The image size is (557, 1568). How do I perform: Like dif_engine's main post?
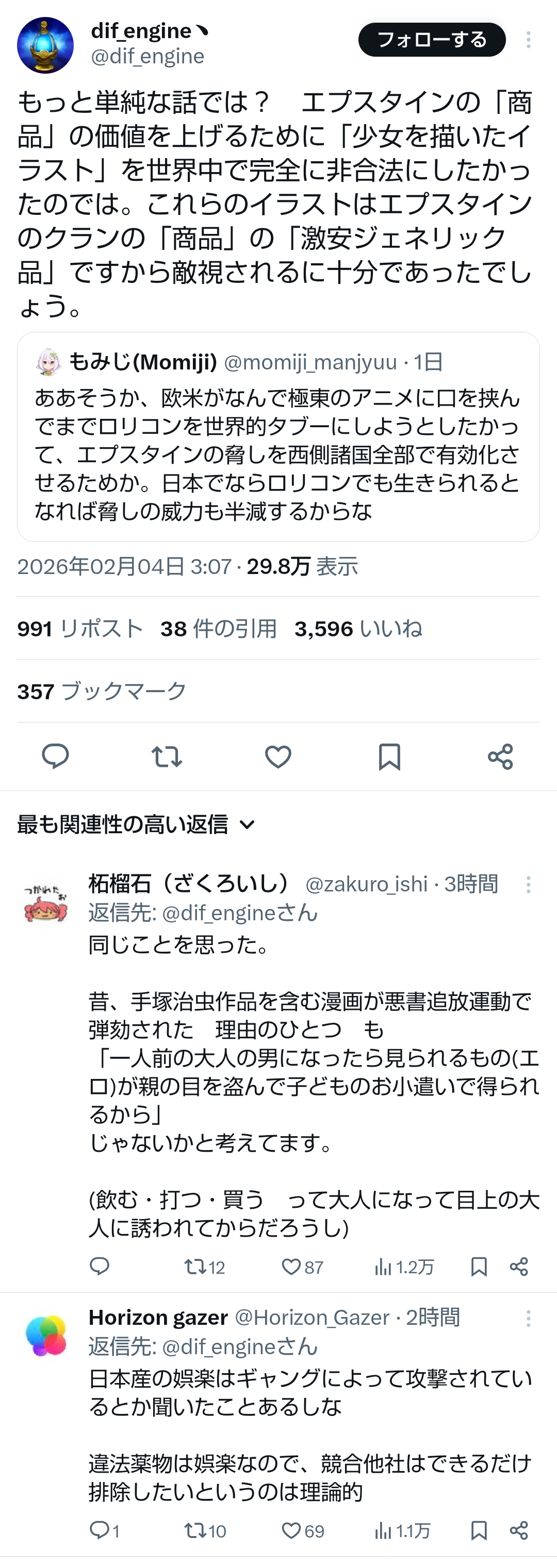pos(278,756)
